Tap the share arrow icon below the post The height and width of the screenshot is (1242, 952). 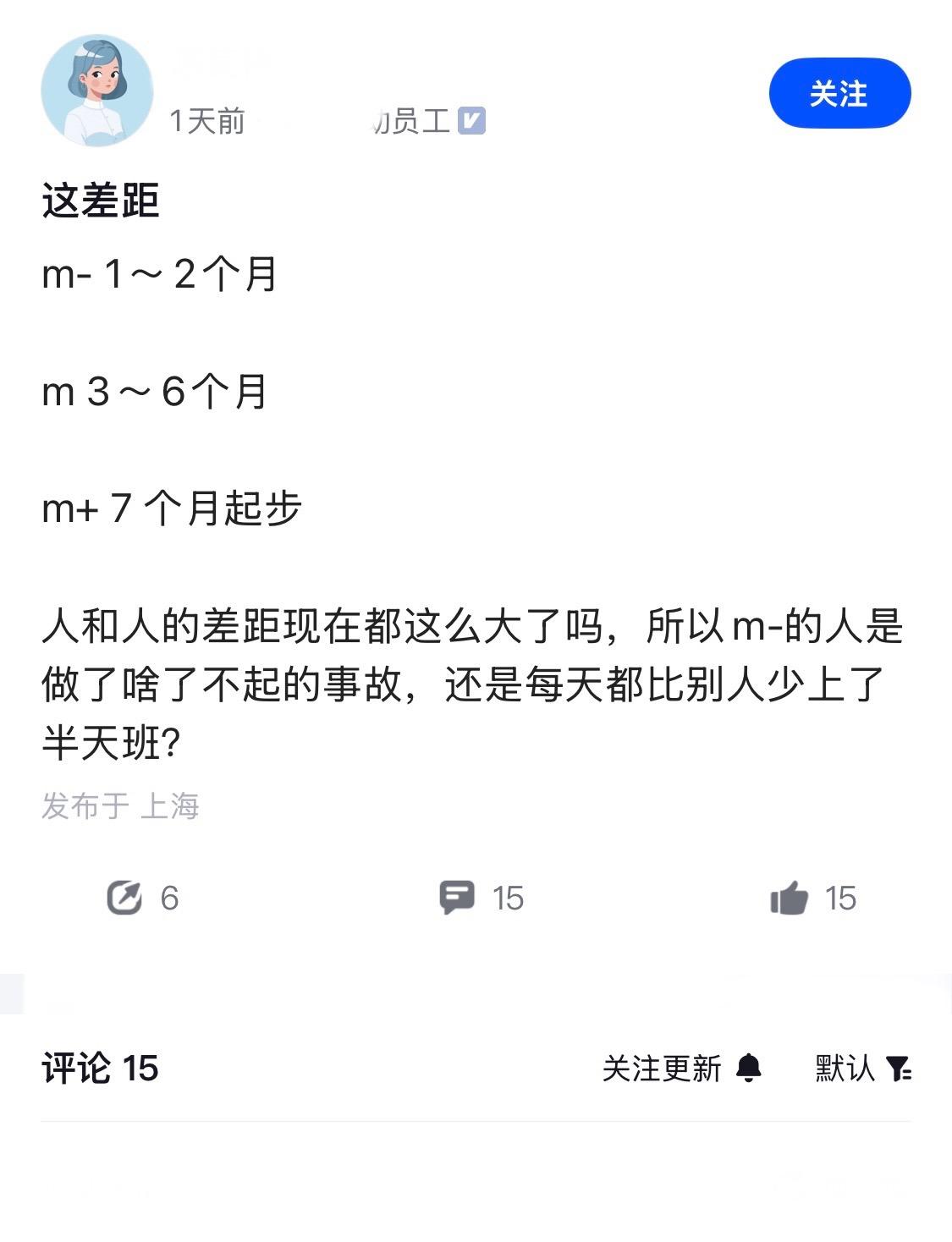click(127, 899)
